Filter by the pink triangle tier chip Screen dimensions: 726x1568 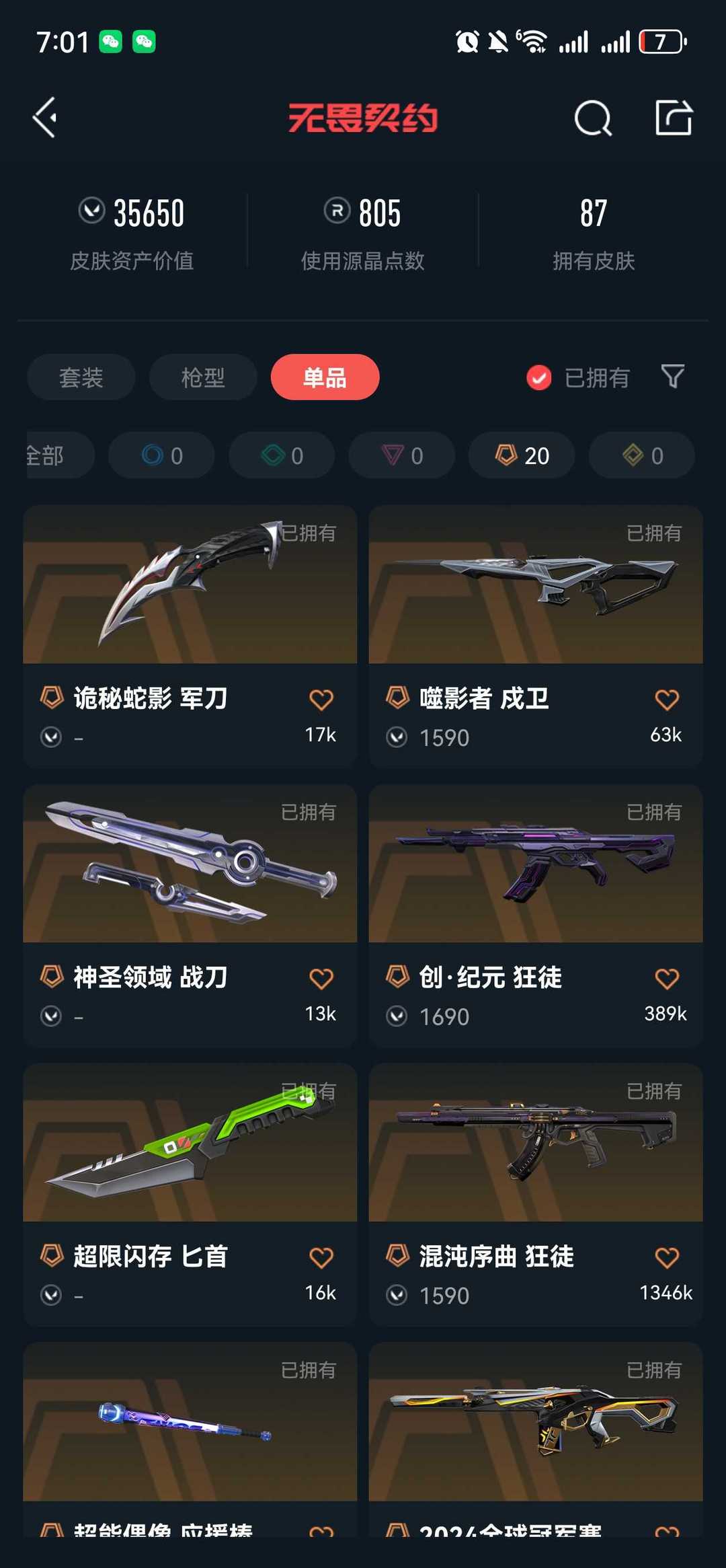pyautogui.click(x=402, y=455)
